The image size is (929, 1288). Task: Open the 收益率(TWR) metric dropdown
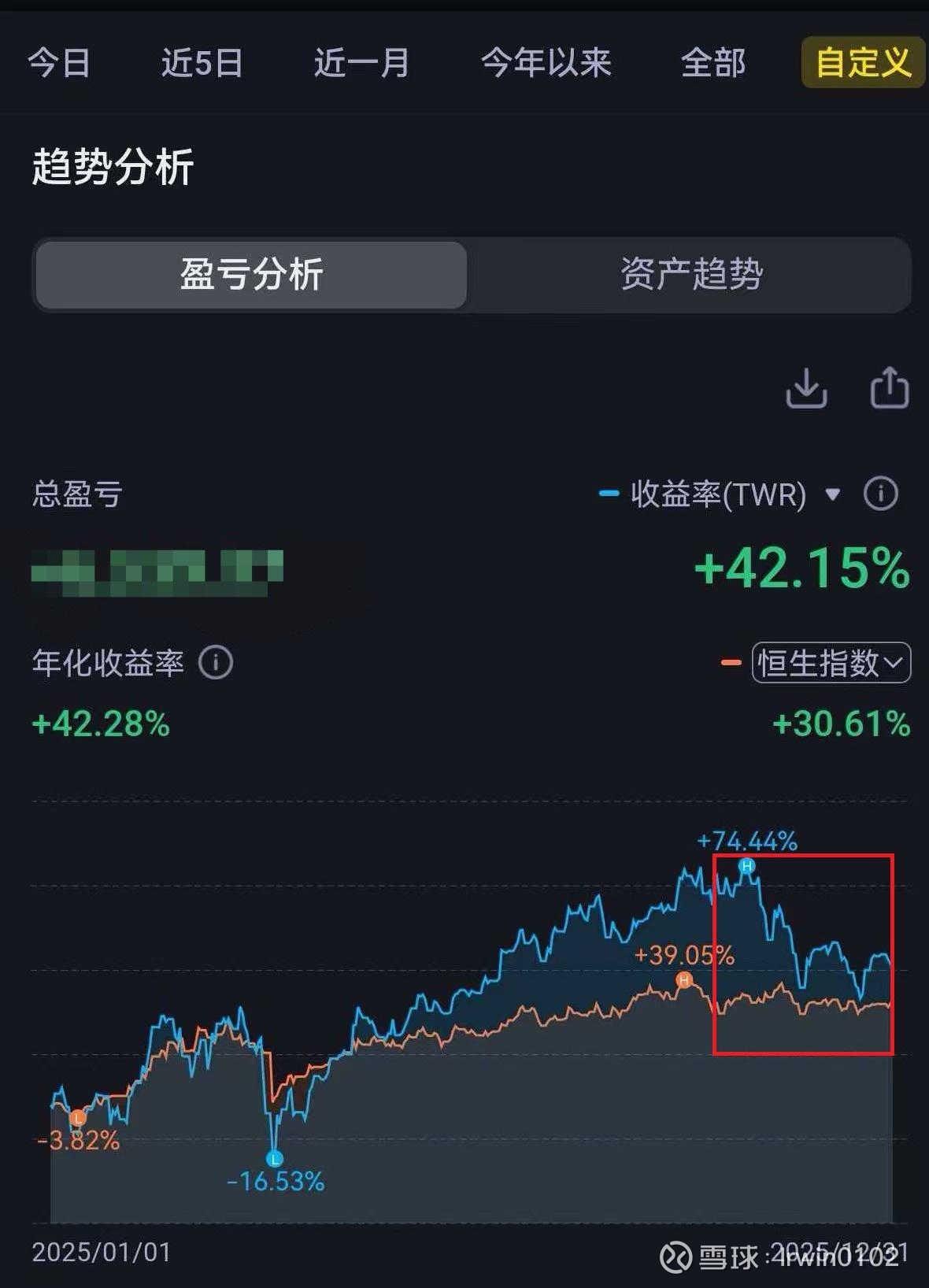[831, 495]
